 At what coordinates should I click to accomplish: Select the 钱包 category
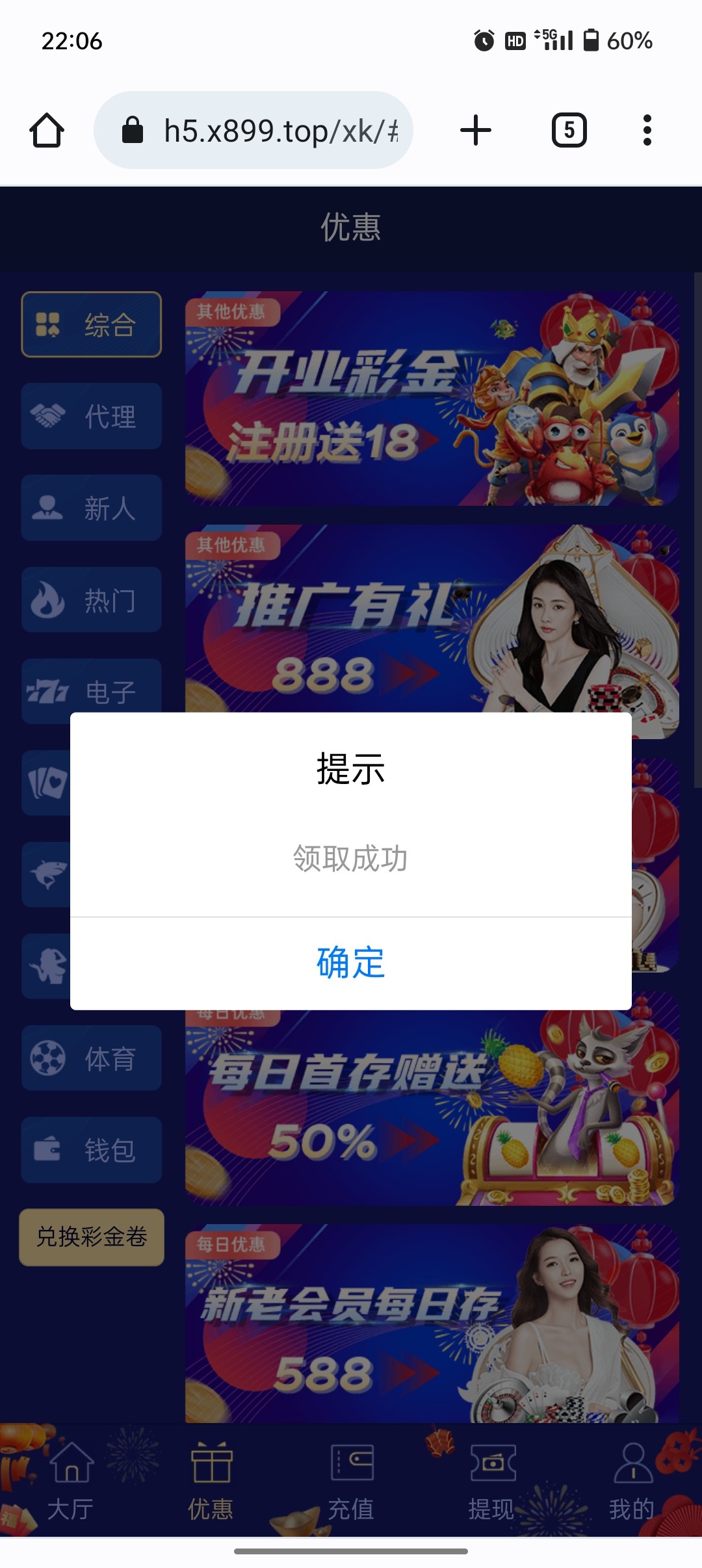pyautogui.click(x=92, y=1150)
